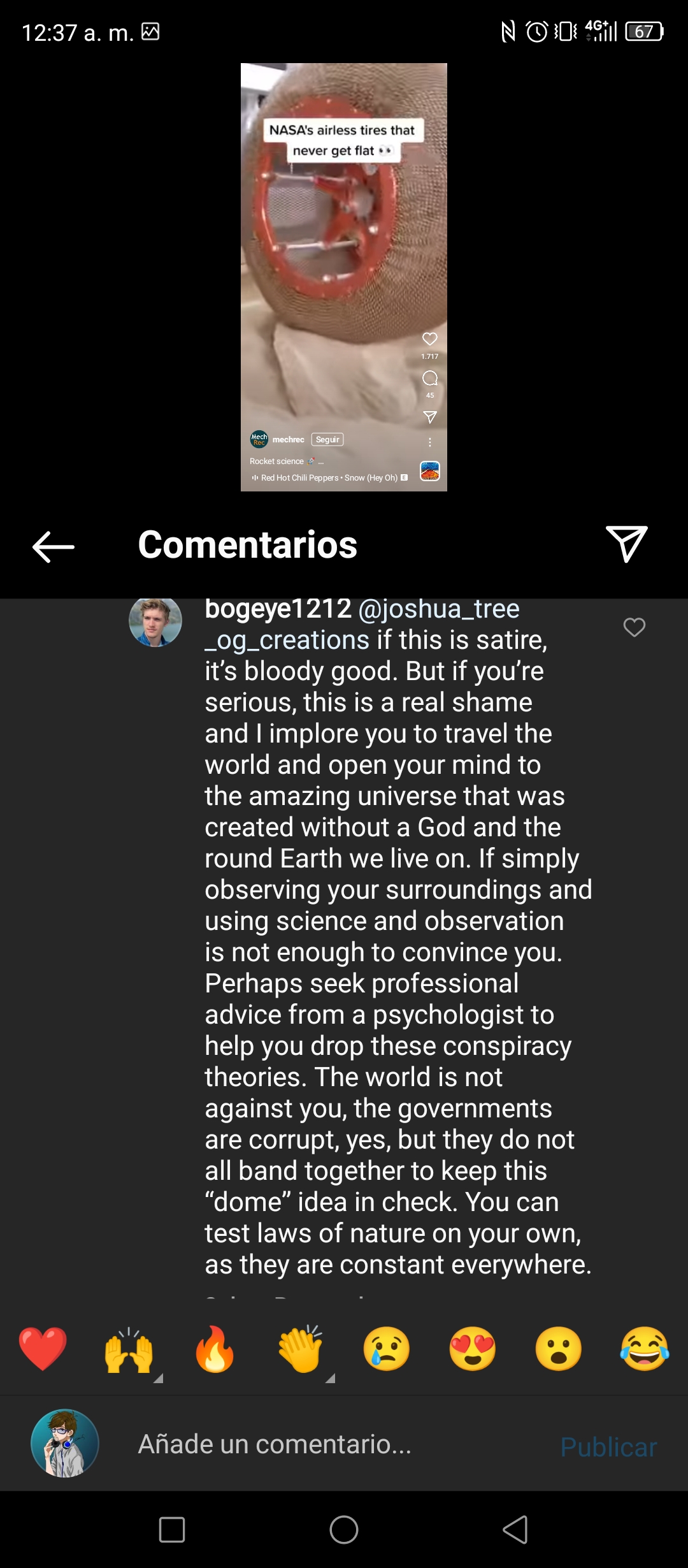688x1568 pixels.
Task: Open the recent apps view
Action: point(172,1529)
